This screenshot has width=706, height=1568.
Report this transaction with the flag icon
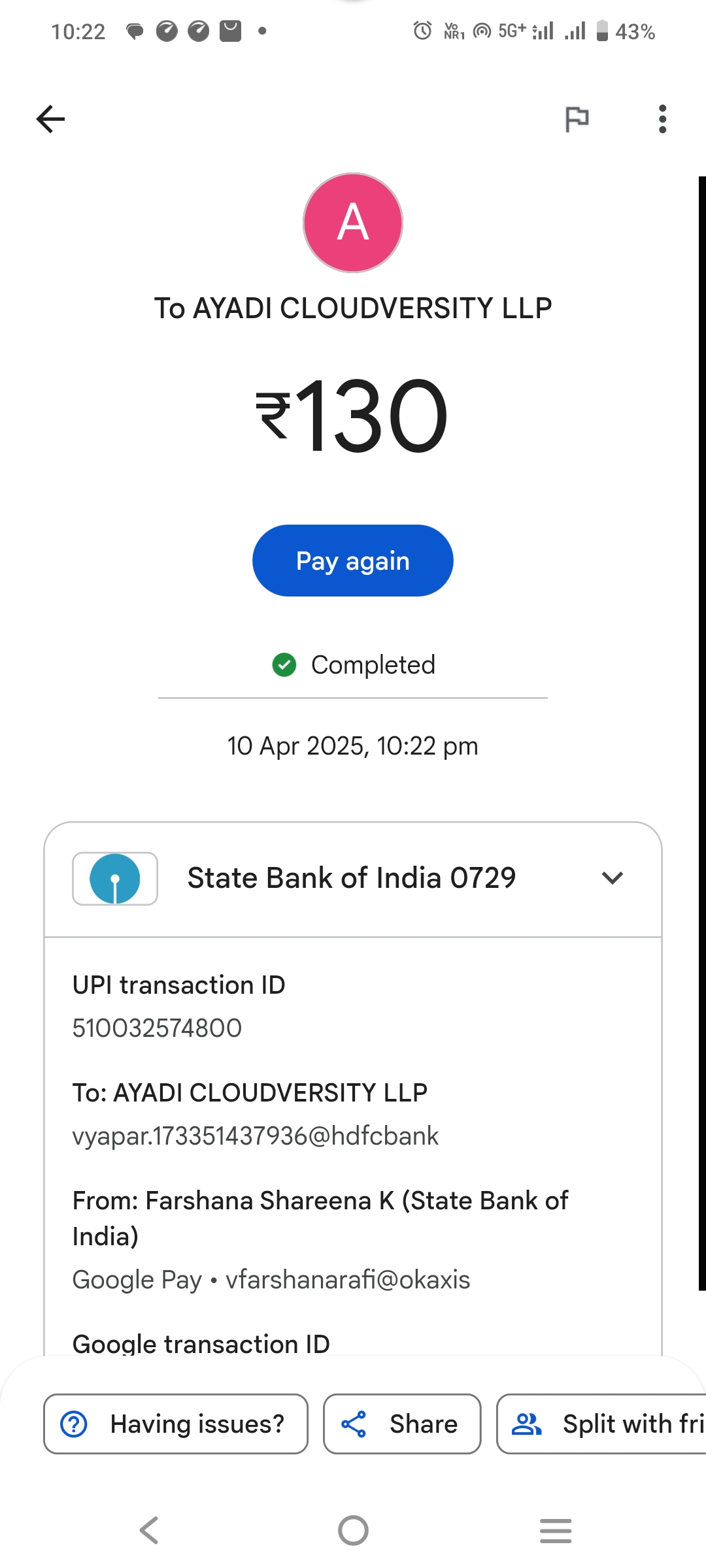point(577,119)
